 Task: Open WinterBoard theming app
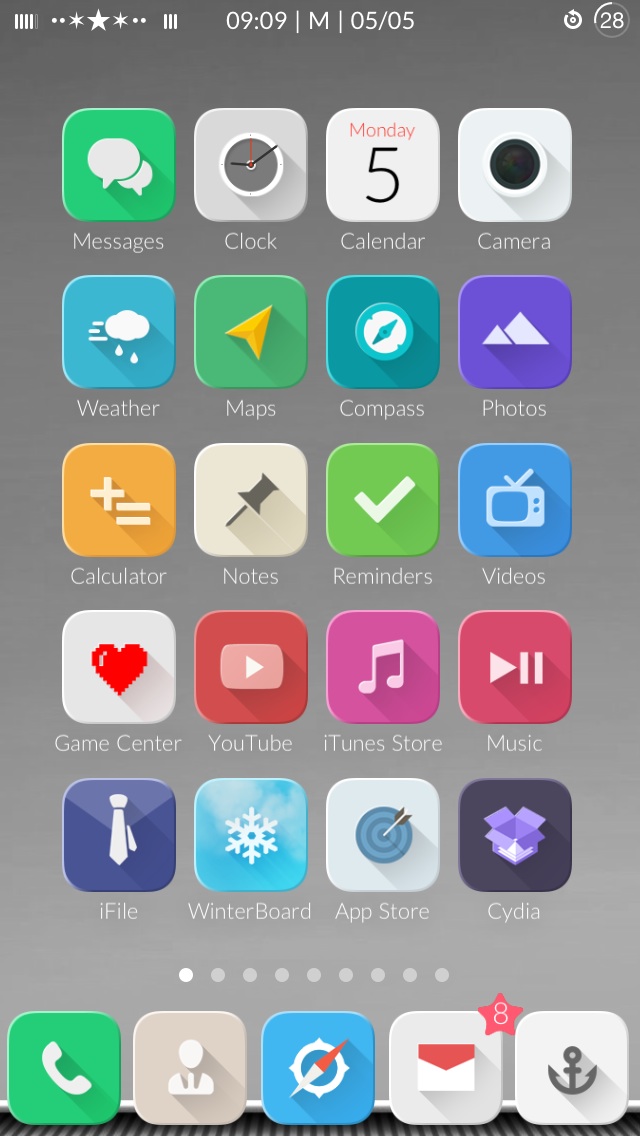[x=251, y=835]
